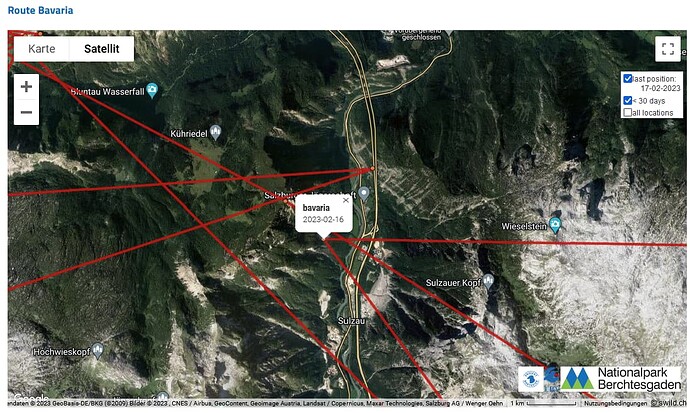Open the Sulzauer Kopf map marker
690x413 pixels.
[x=487, y=281]
